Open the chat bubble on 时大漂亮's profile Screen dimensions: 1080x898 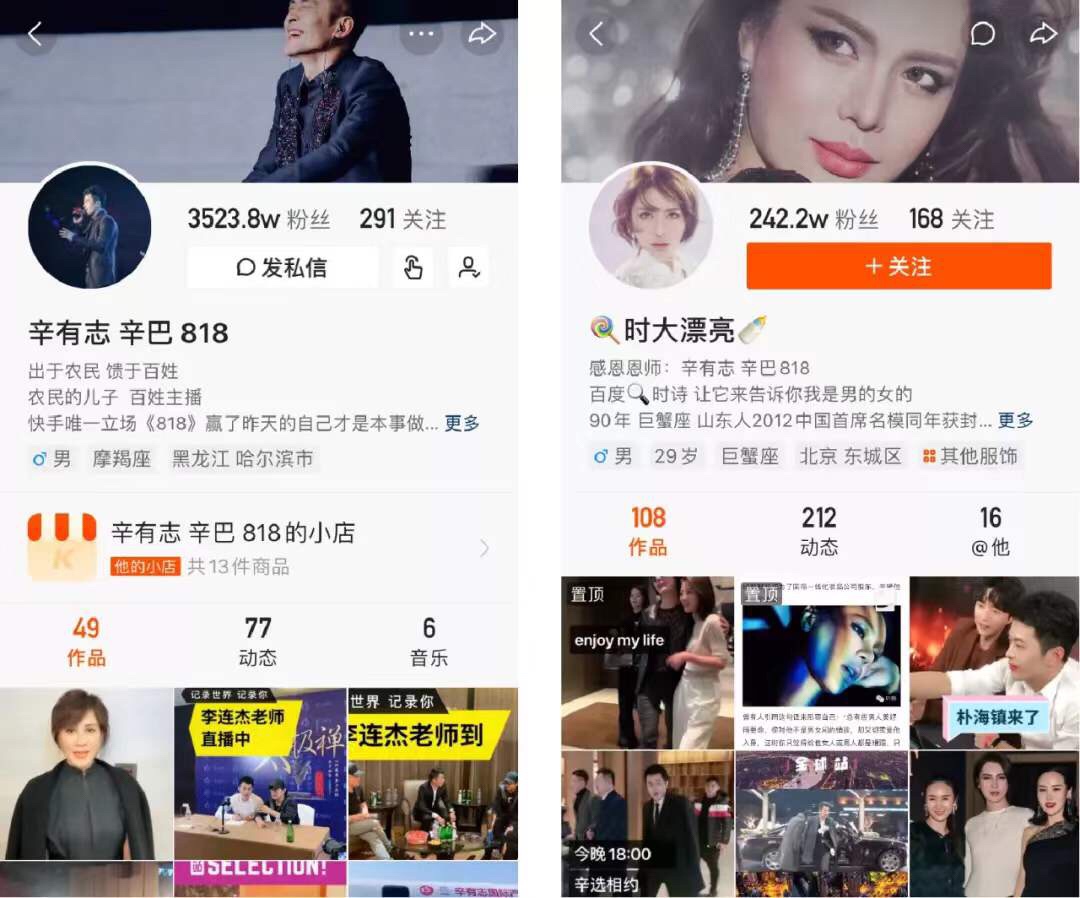point(982,35)
